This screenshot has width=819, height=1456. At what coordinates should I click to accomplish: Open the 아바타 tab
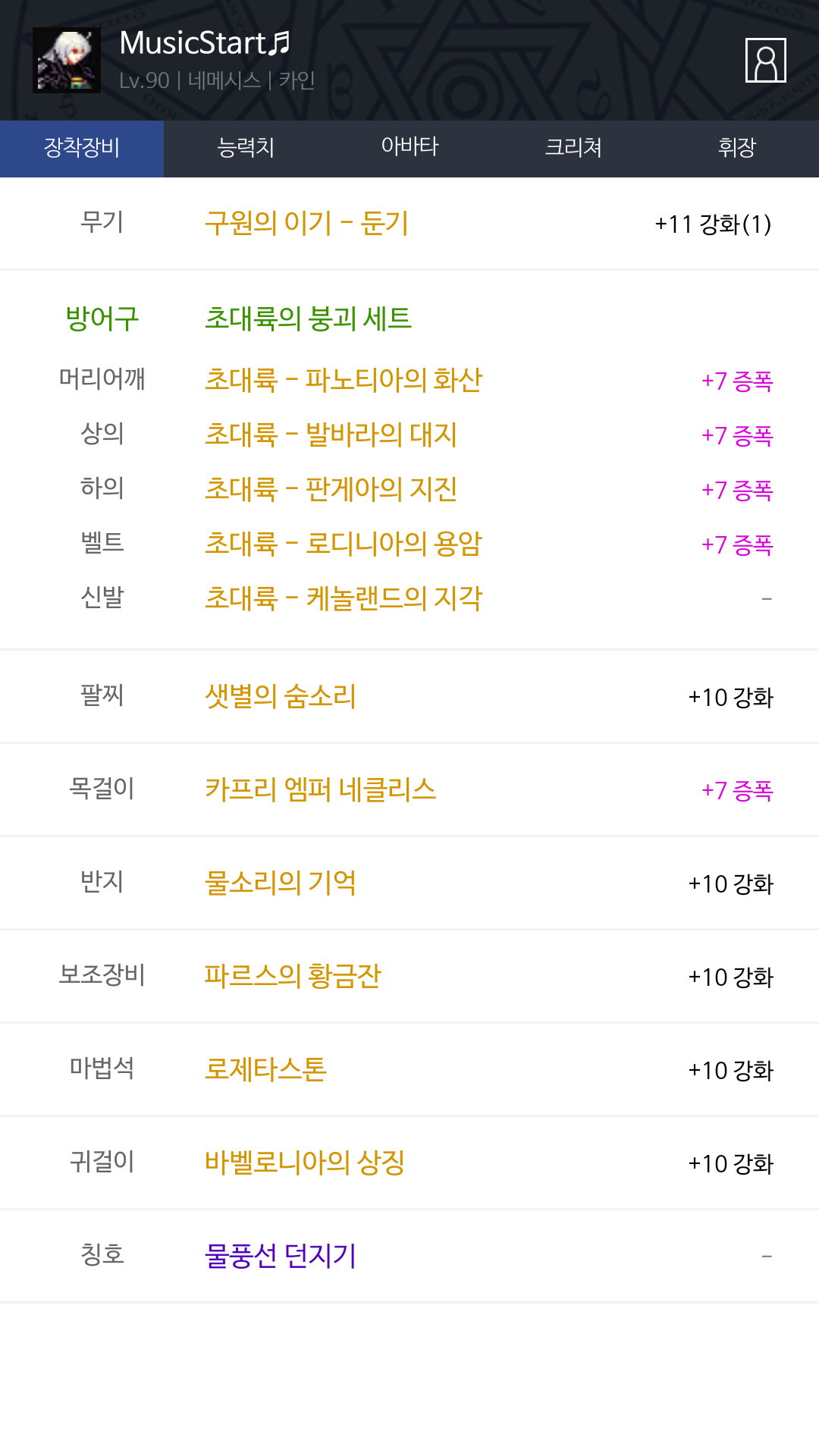[x=409, y=148]
